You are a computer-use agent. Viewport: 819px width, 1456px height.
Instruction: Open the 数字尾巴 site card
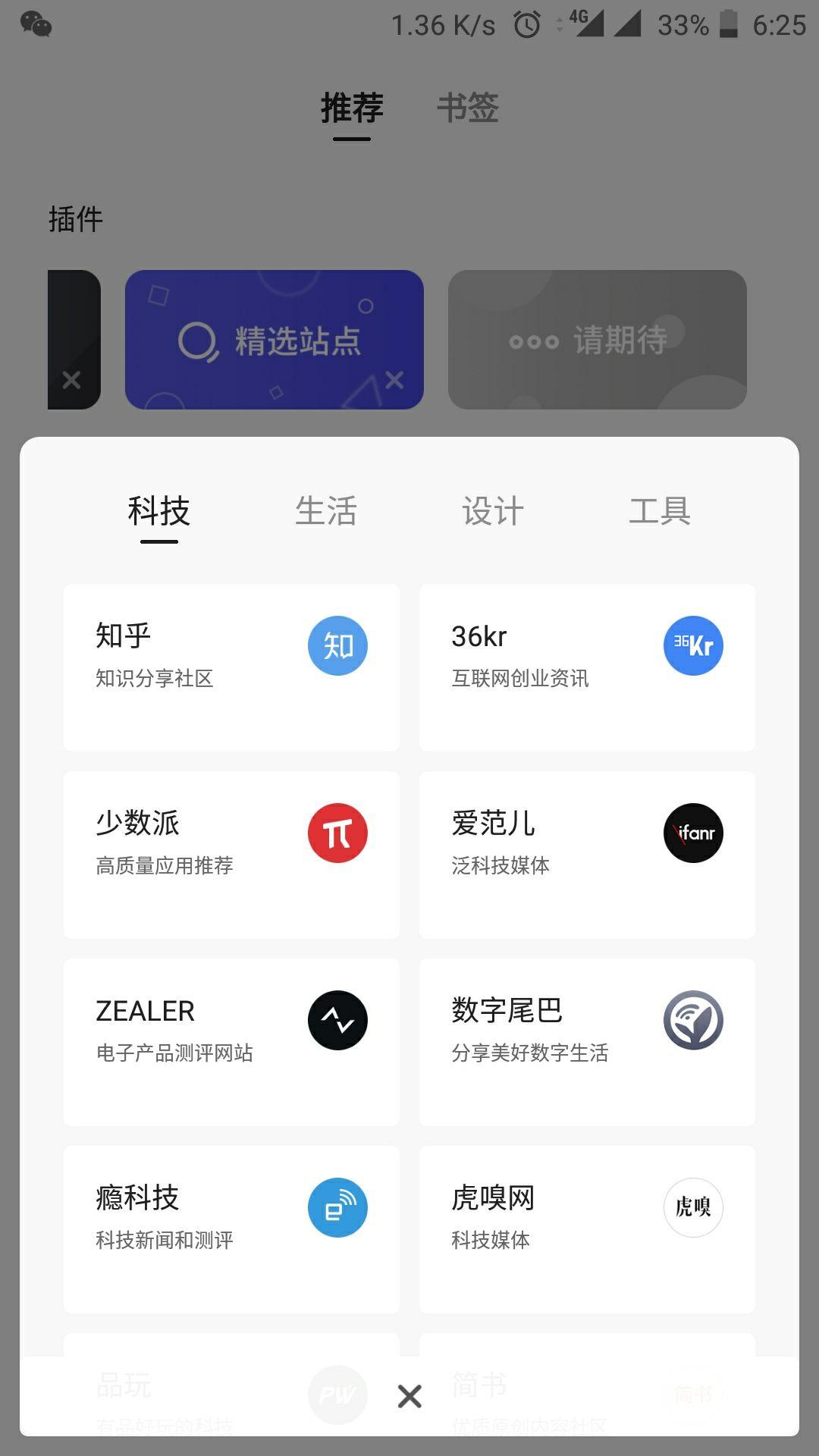click(x=587, y=1042)
